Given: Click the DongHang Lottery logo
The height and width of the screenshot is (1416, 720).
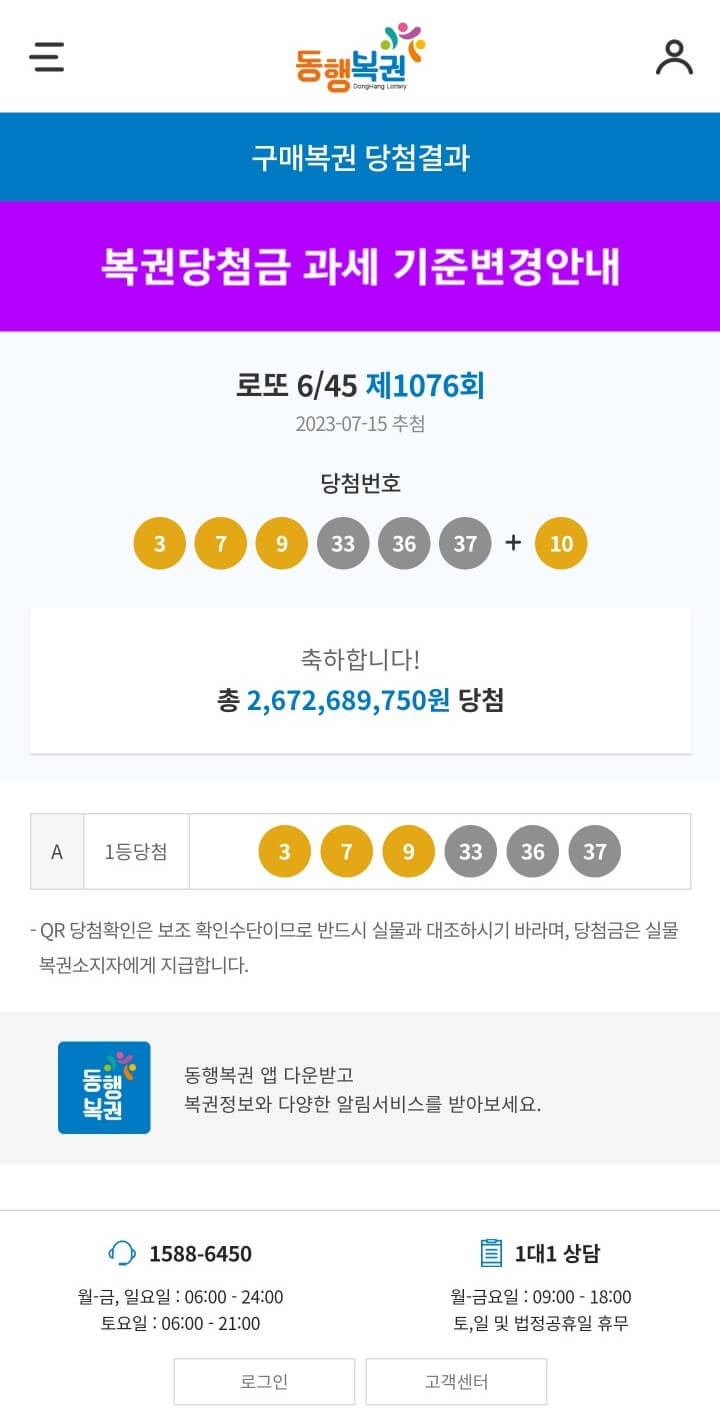Looking at the screenshot, I should tap(360, 56).
